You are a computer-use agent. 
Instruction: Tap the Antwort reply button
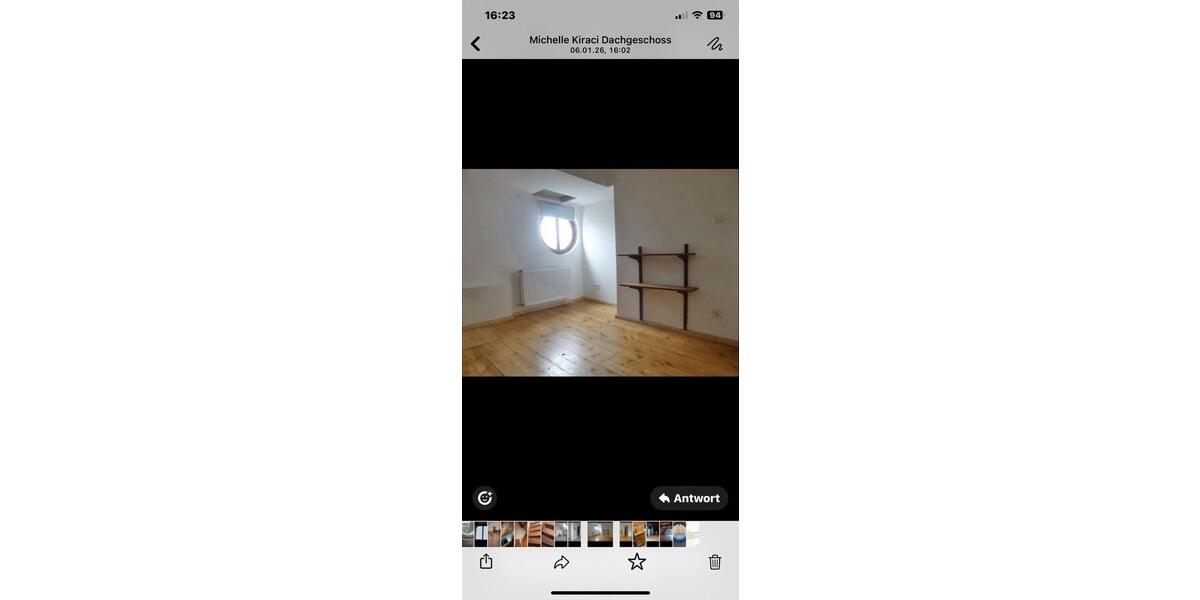pos(689,498)
